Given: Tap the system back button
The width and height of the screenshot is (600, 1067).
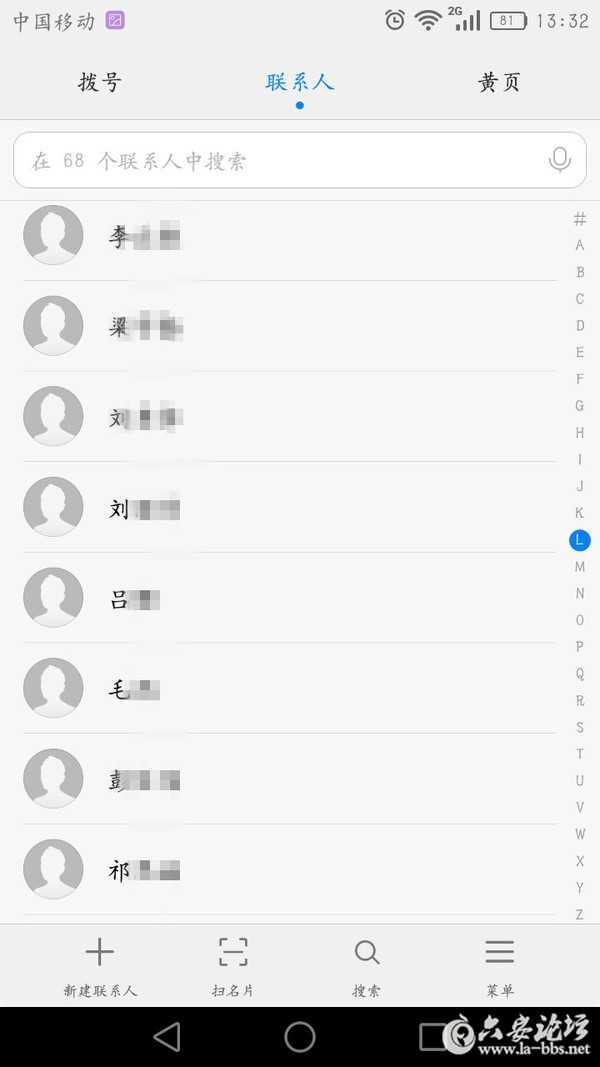Looking at the screenshot, I should click(167, 1037).
